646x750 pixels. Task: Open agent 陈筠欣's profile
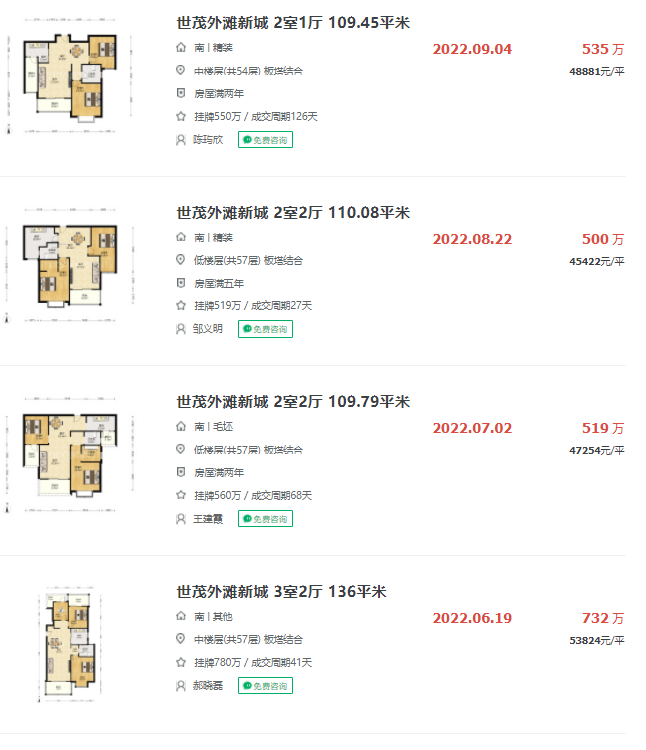point(207,140)
